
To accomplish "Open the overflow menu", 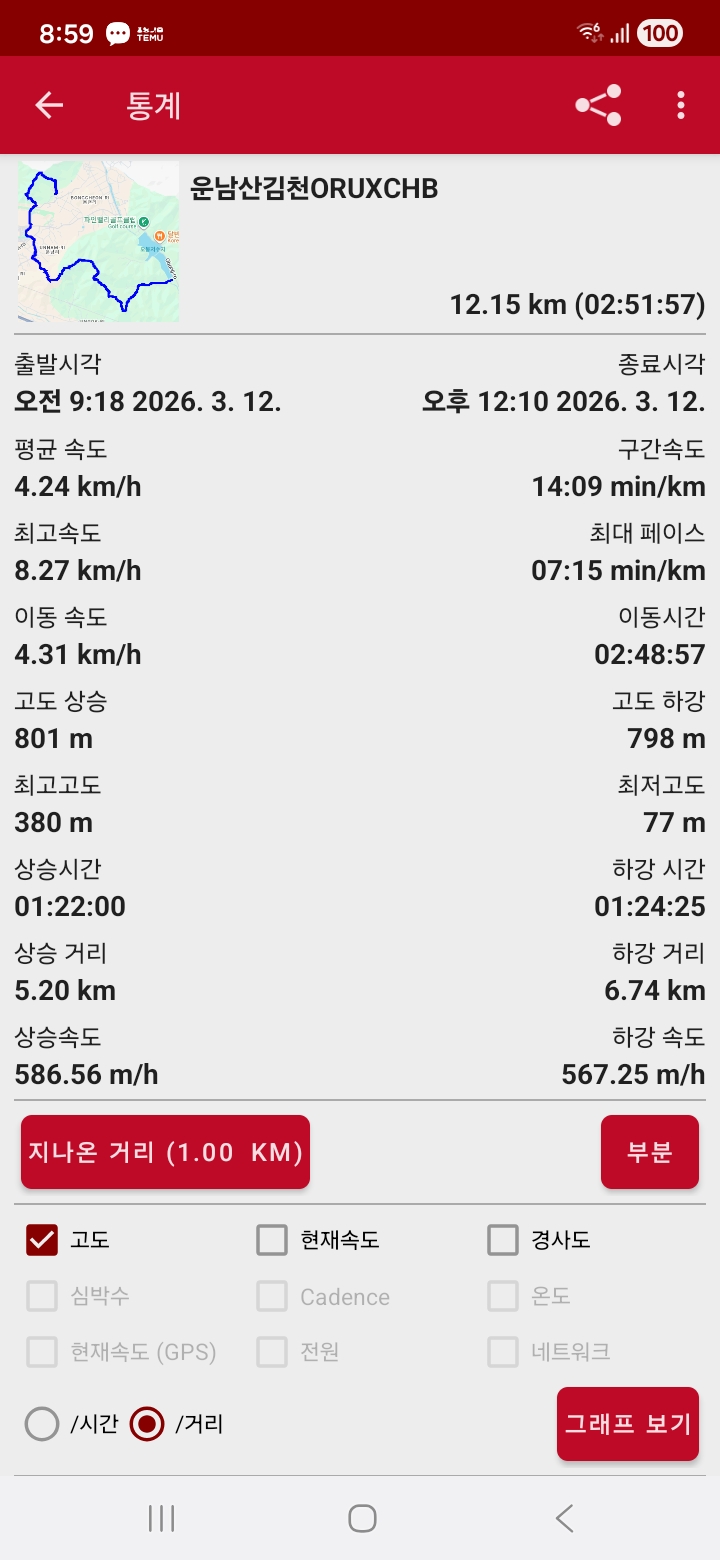I will [x=681, y=105].
